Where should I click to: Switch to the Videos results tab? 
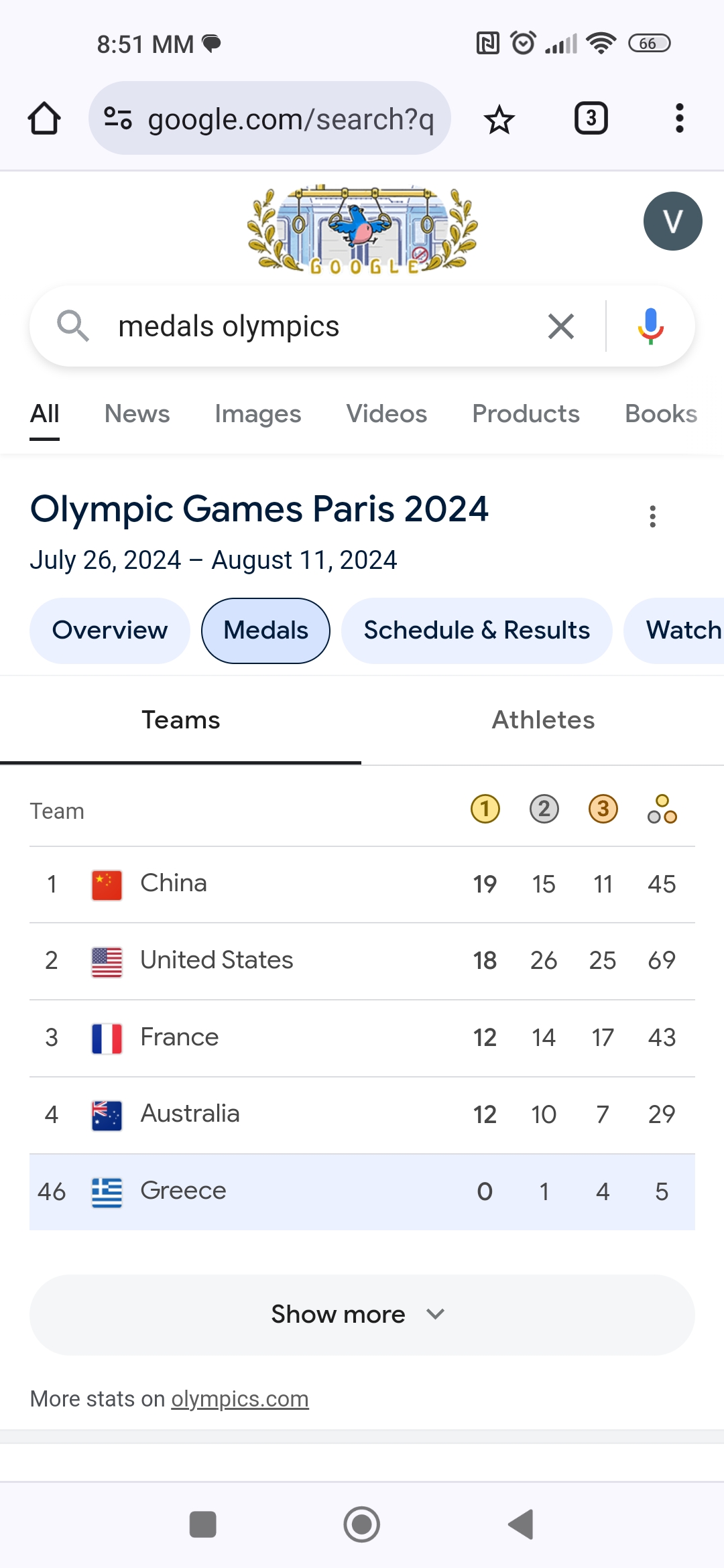[x=386, y=414]
